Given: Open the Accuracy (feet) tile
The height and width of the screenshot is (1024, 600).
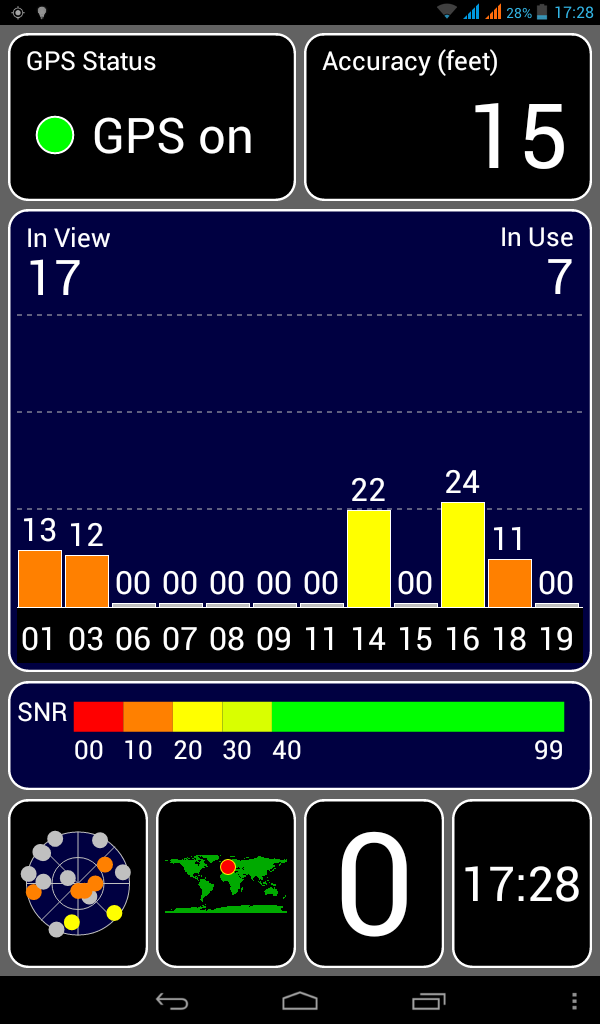Looking at the screenshot, I should [x=448, y=117].
